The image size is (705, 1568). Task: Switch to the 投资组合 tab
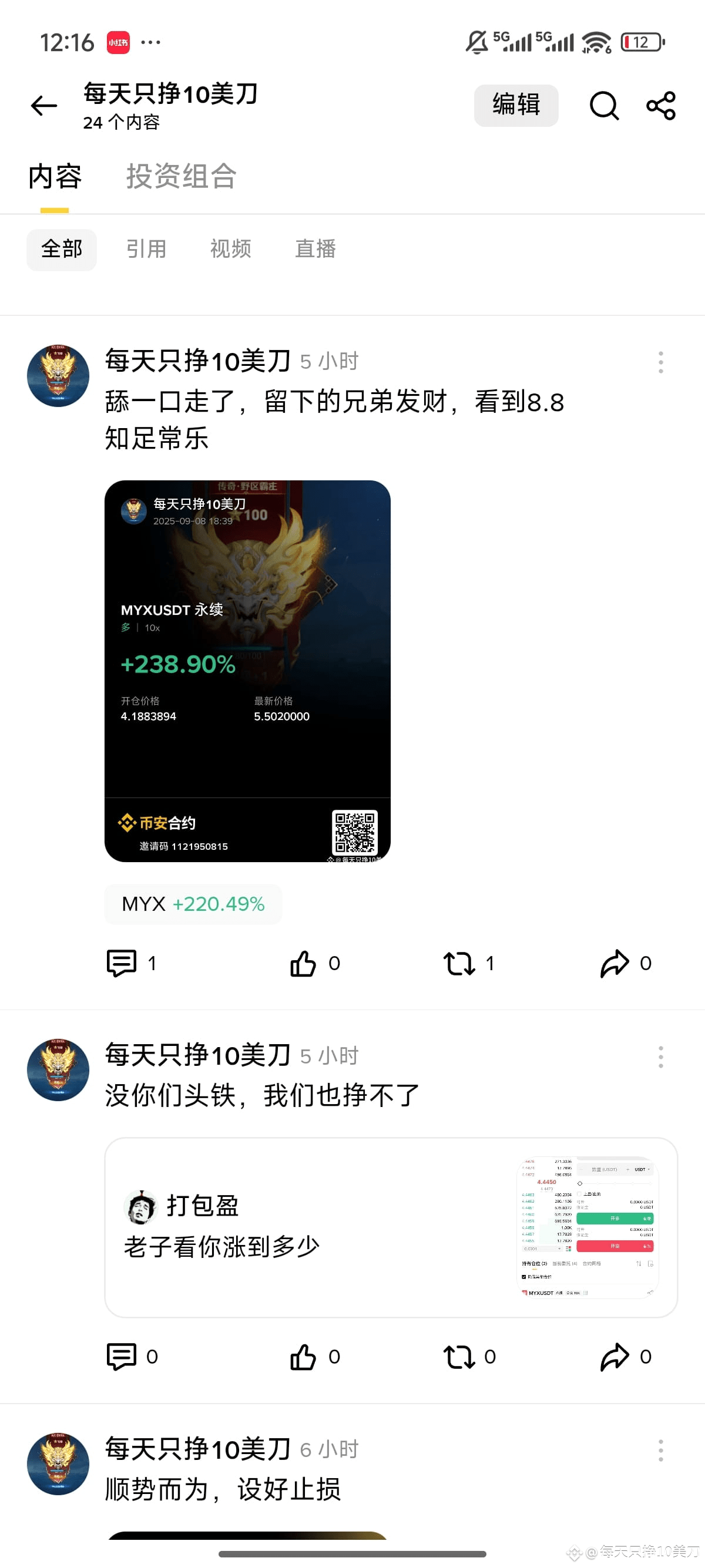pyautogui.click(x=181, y=177)
